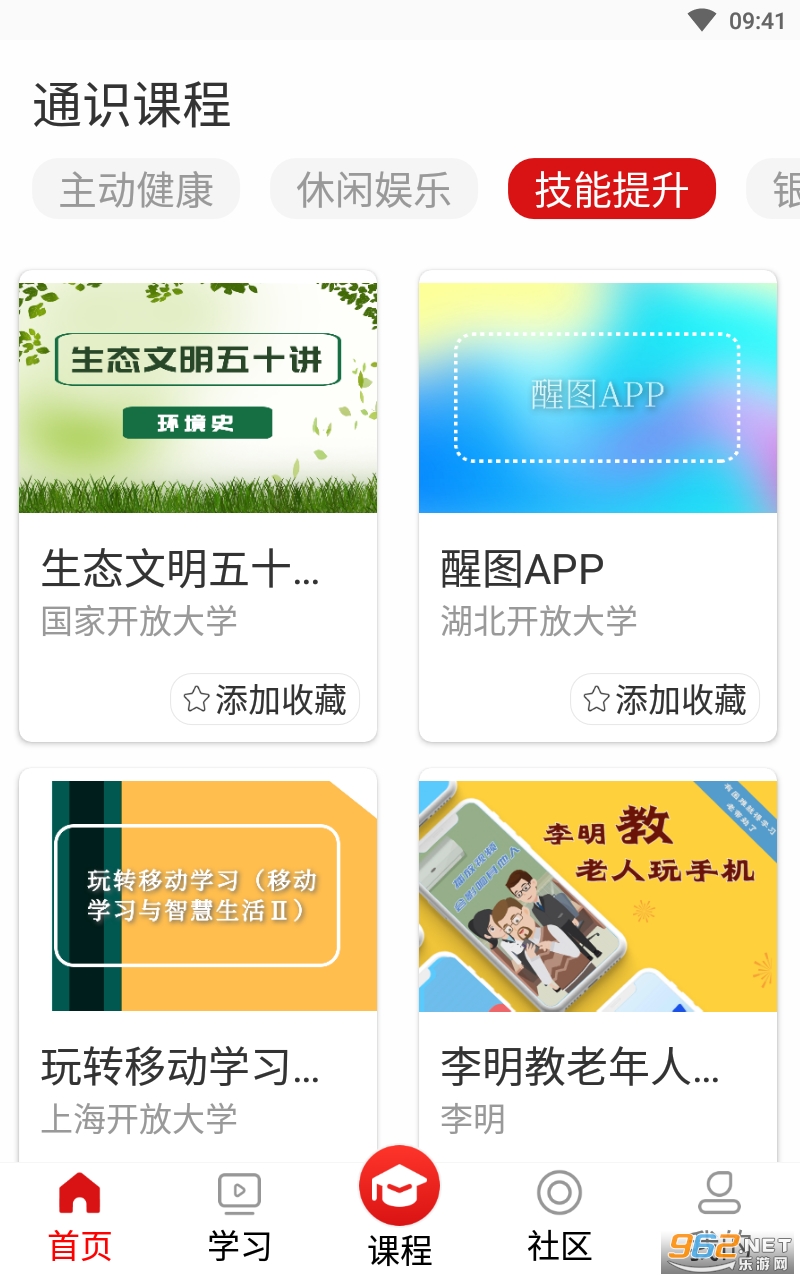Image resolution: width=800 pixels, height=1280 pixels.
Task: Add 醒图APP course to favorites
Action: click(665, 699)
